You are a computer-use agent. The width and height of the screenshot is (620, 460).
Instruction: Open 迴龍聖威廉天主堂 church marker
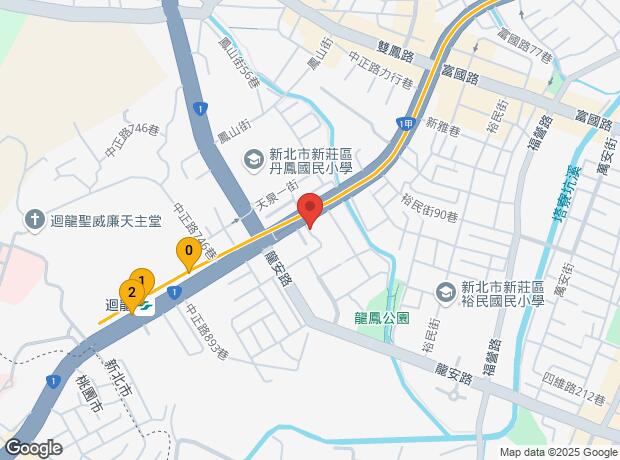click(x=34, y=218)
